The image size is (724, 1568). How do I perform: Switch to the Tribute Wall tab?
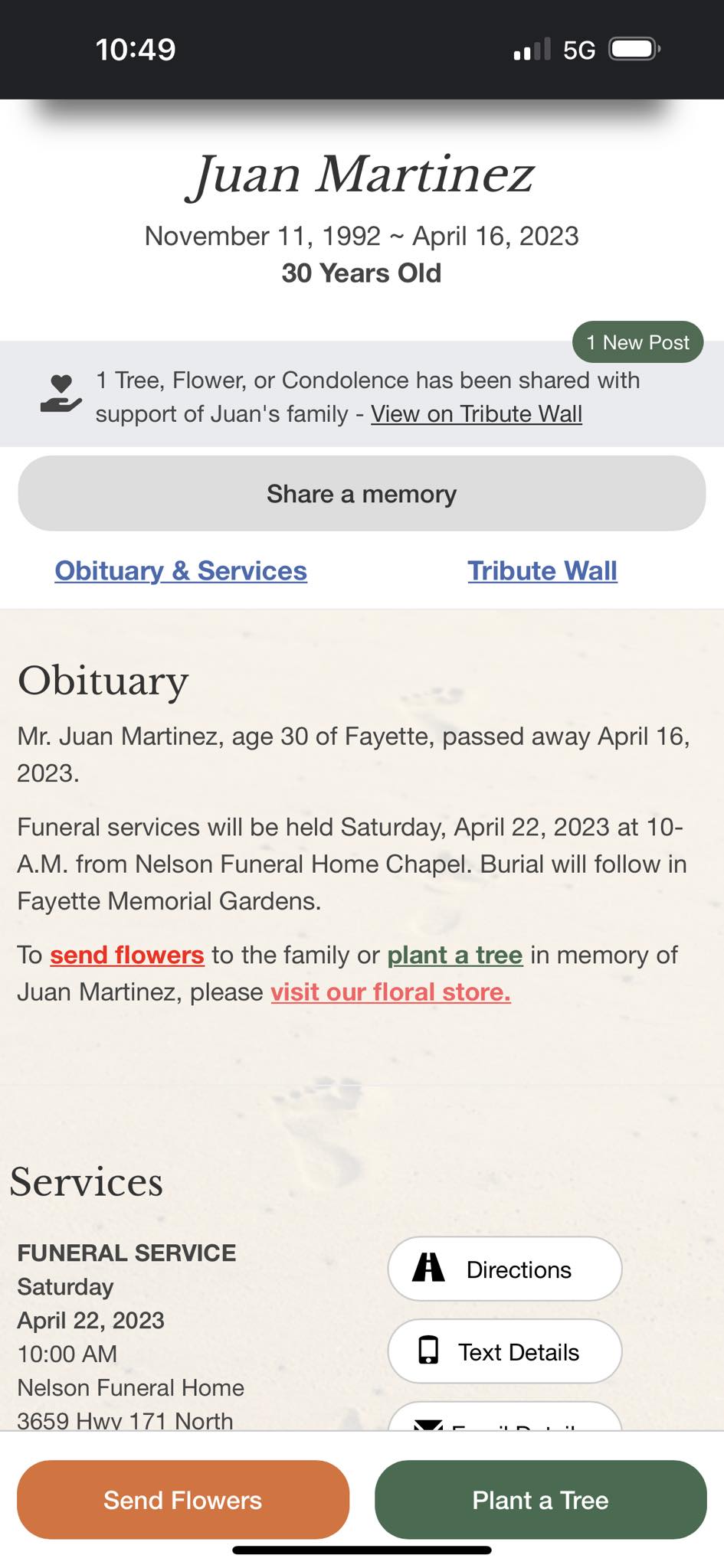click(x=542, y=570)
